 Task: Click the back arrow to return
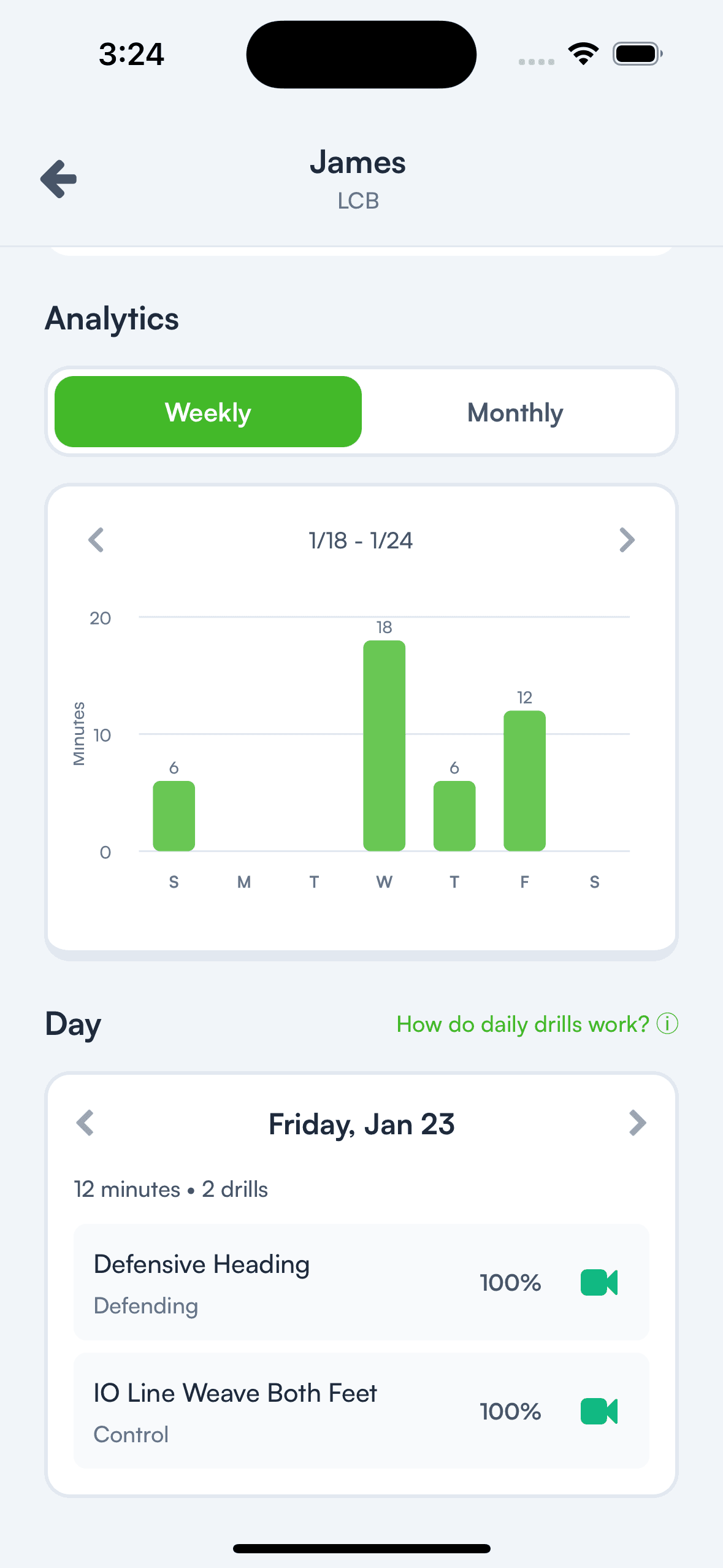58,179
